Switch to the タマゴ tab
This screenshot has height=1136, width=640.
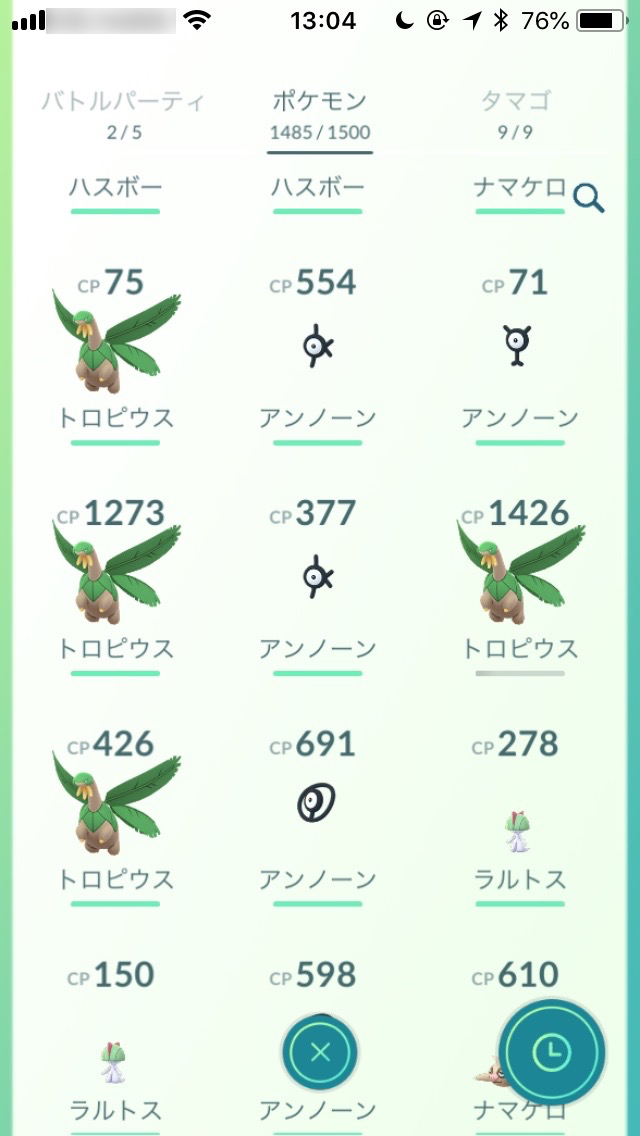click(x=519, y=114)
